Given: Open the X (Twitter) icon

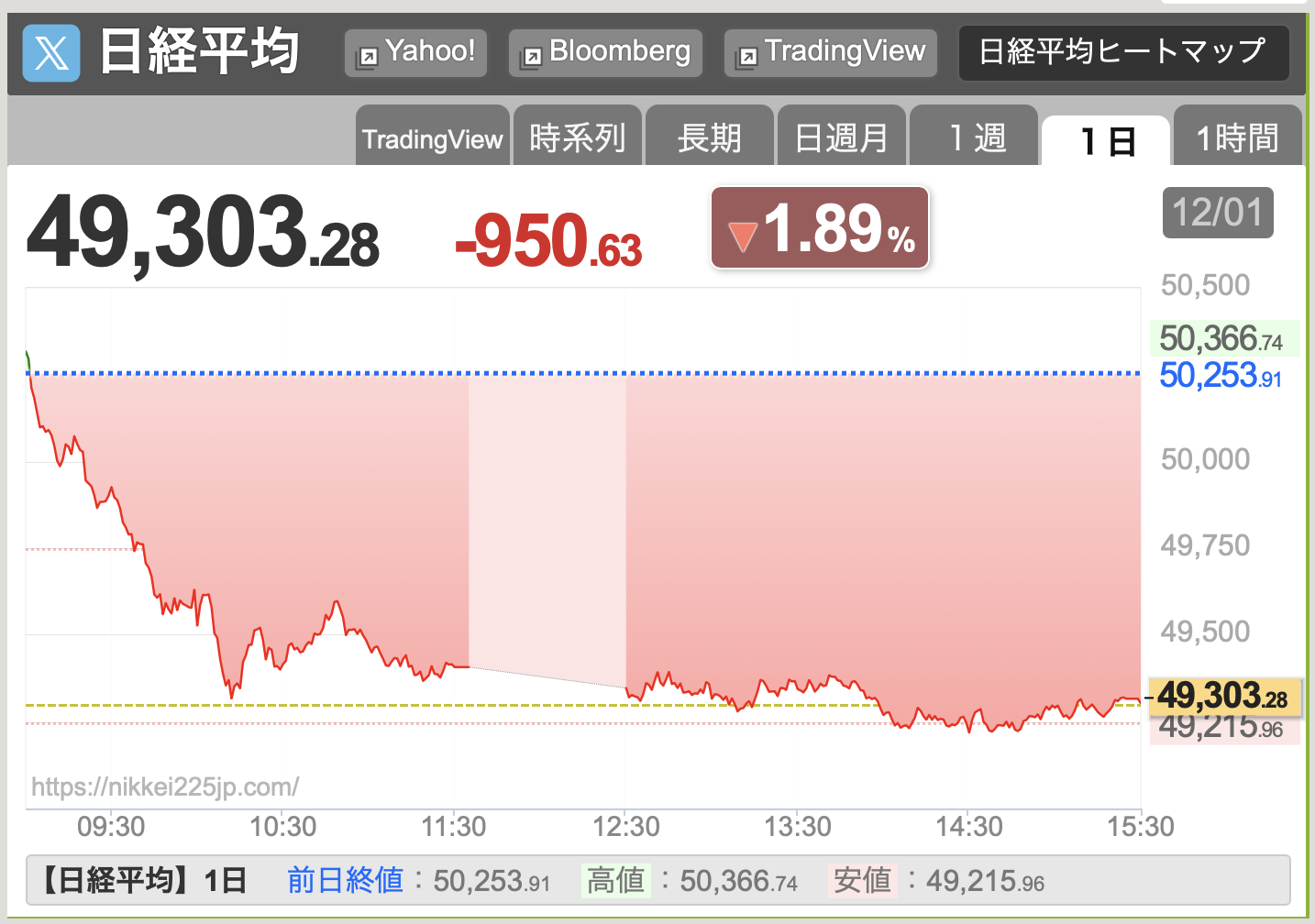Looking at the screenshot, I should point(51,53).
